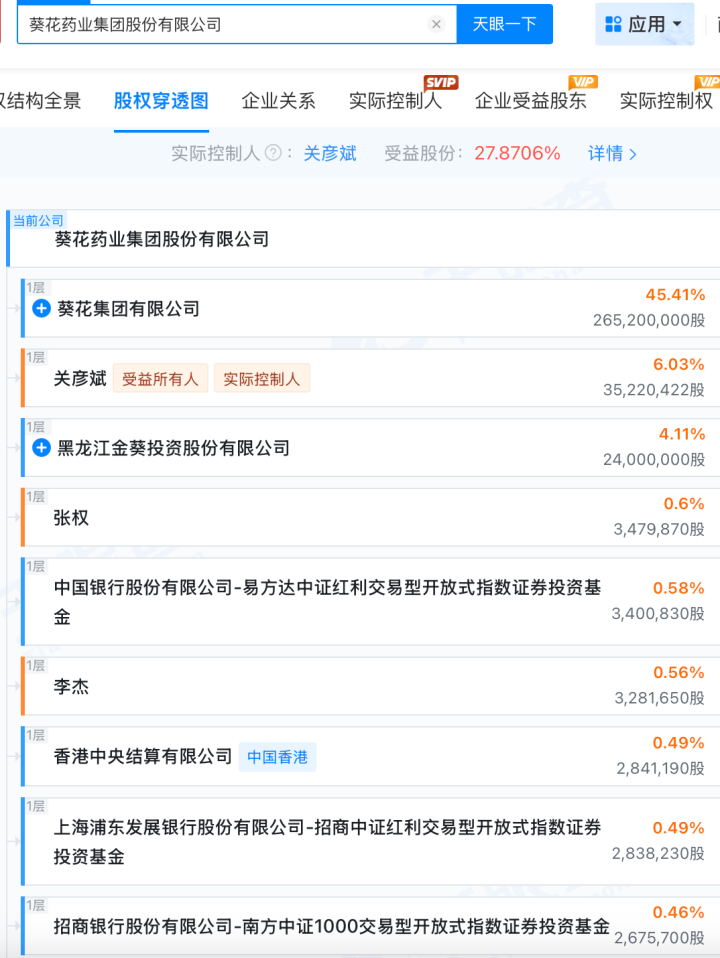The image size is (720, 958).
Task: Open shareholder 关彦斌 row
Action: click(x=80, y=379)
